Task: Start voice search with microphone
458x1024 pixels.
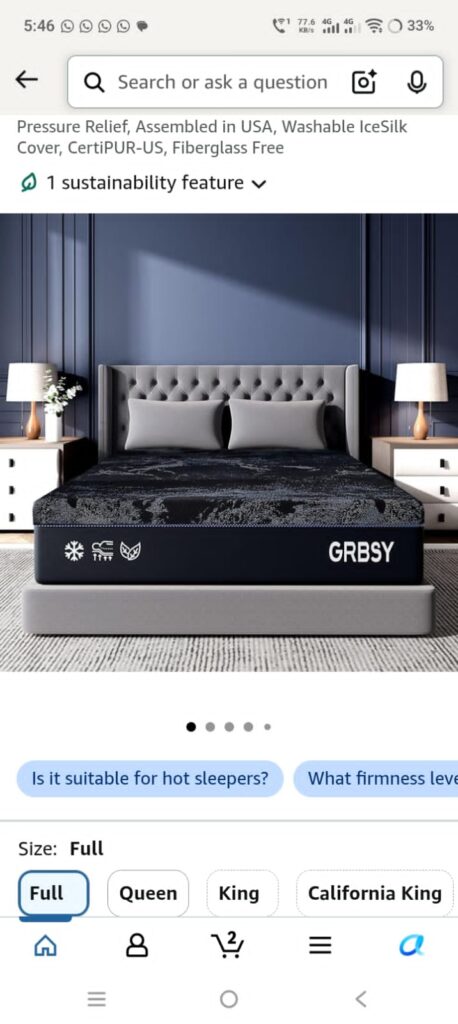Action: pos(417,82)
